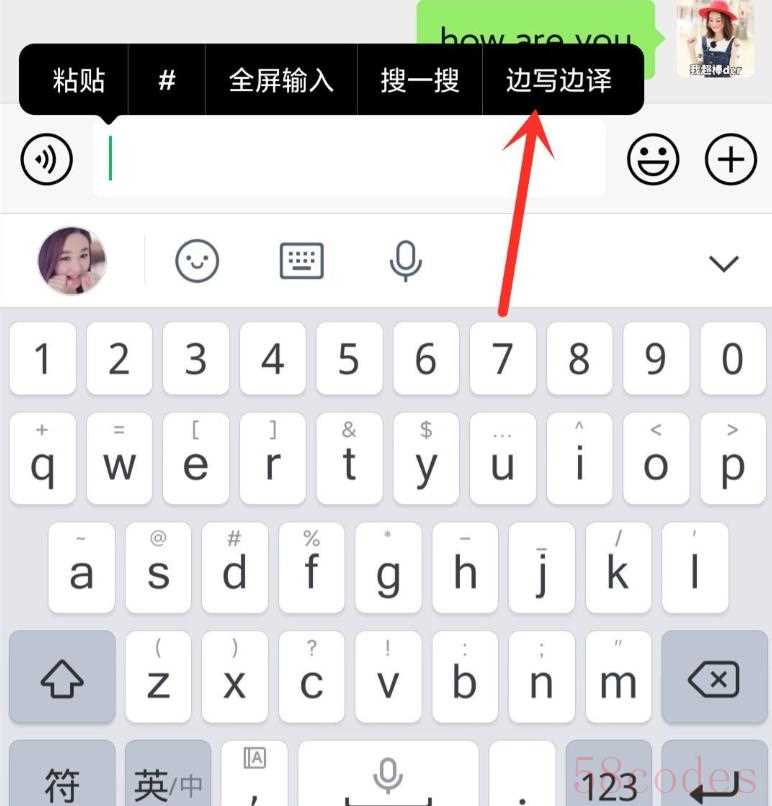Open sender's avatar next to message

click(x=713, y=40)
